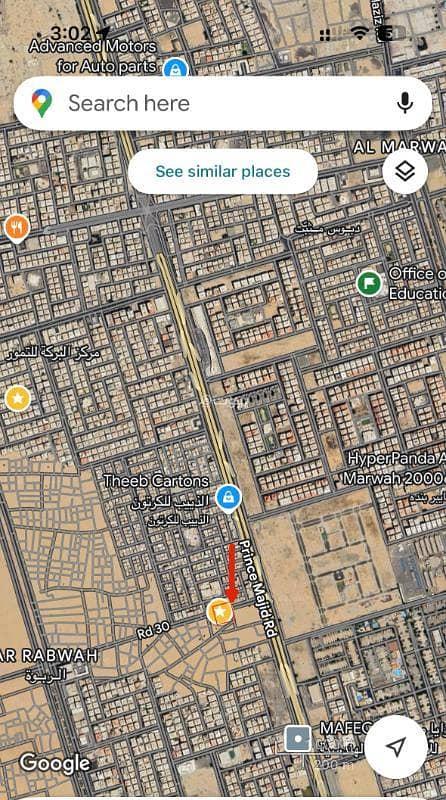Open the Office of Education flag pin
The image size is (446, 800).
click(x=369, y=283)
